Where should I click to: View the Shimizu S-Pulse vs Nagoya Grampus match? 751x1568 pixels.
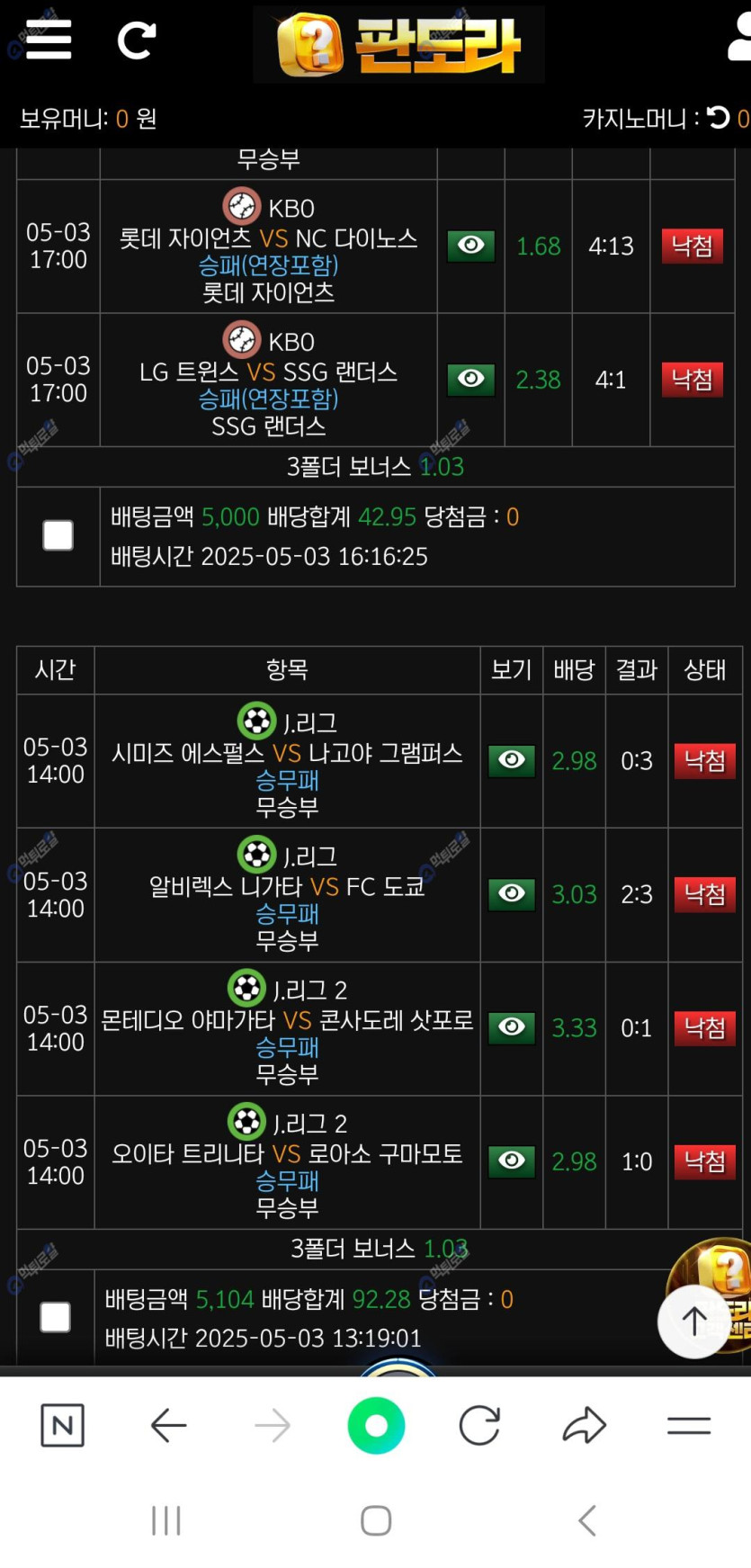tap(512, 760)
